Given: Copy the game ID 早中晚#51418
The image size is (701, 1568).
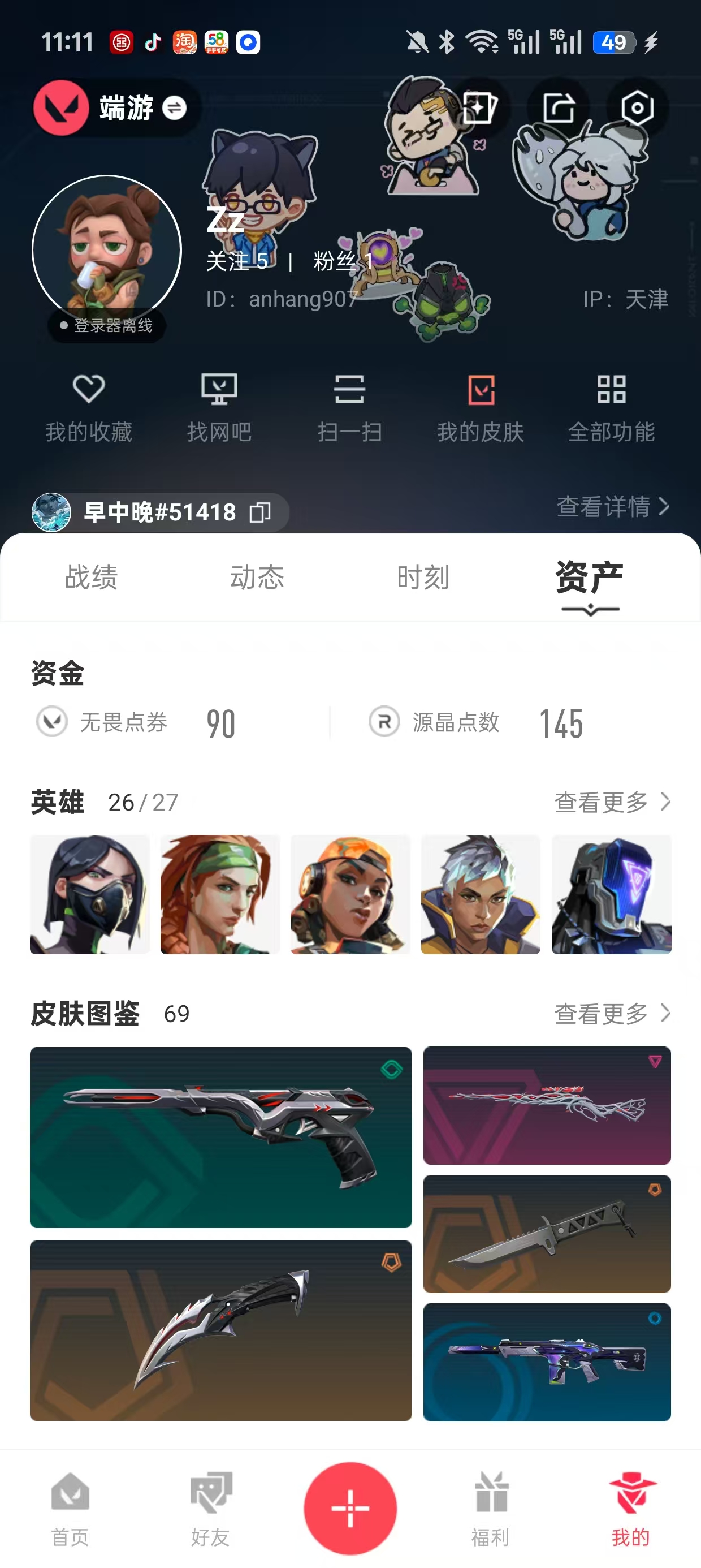Looking at the screenshot, I should click(261, 512).
